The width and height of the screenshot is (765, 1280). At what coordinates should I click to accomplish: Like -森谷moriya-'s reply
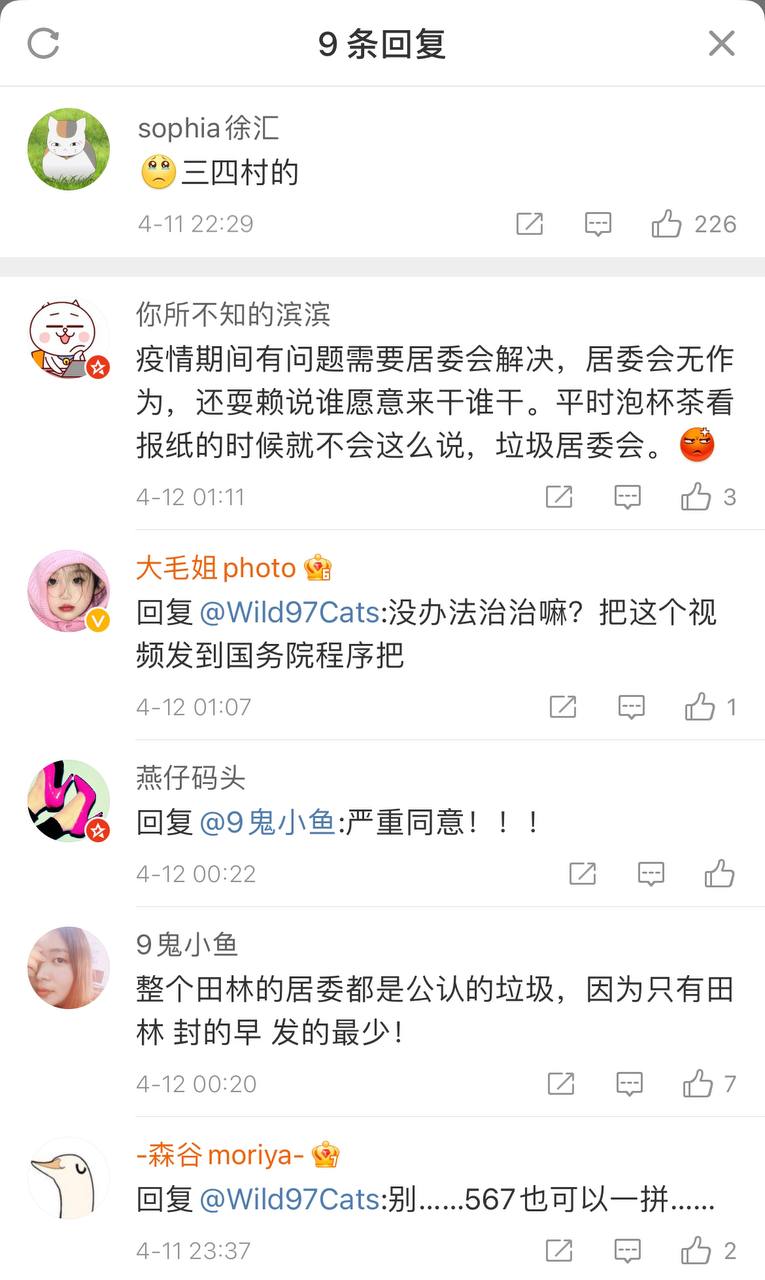click(696, 1250)
